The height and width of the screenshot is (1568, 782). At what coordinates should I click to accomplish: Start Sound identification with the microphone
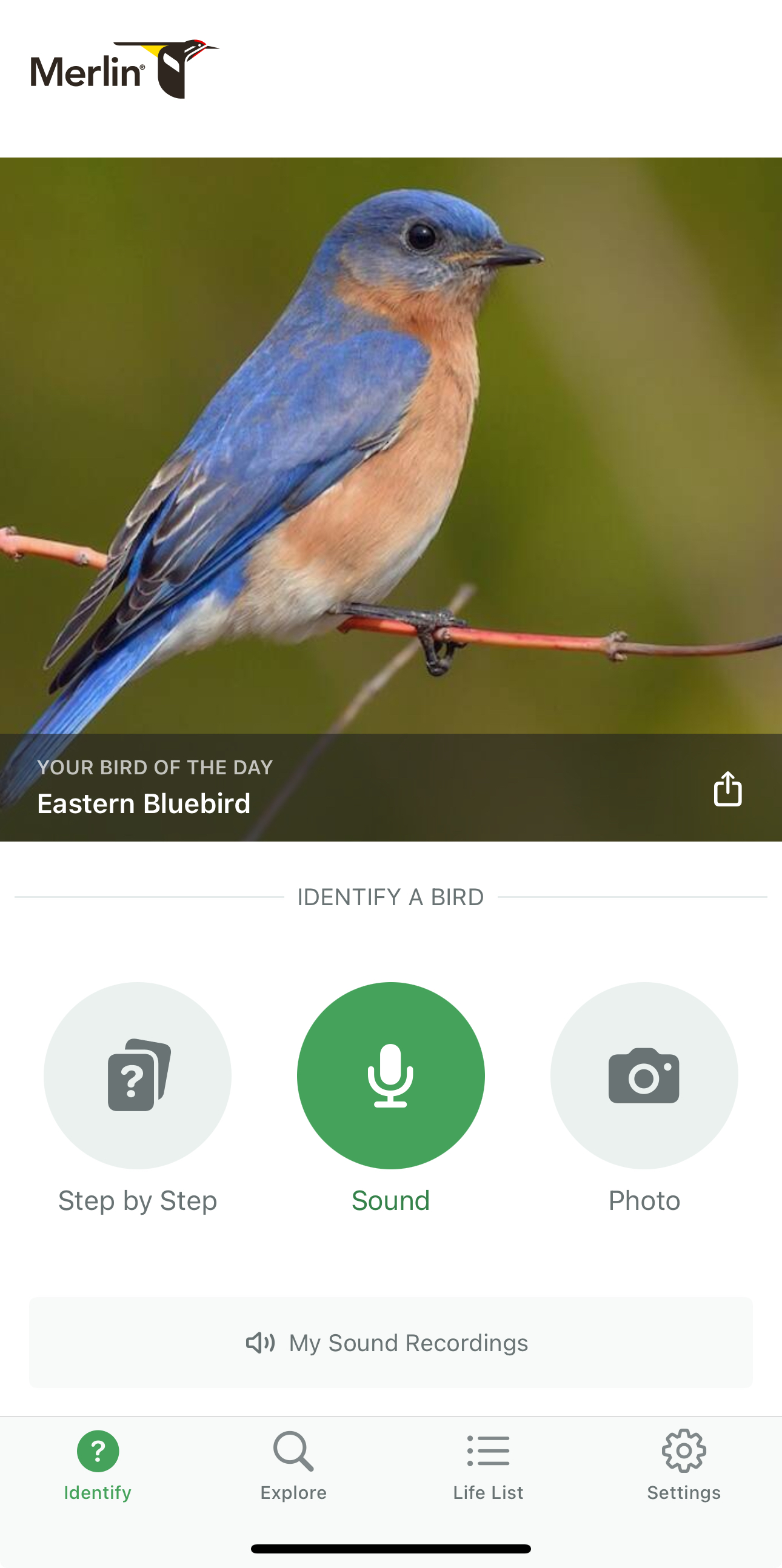tap(390, 1075)
